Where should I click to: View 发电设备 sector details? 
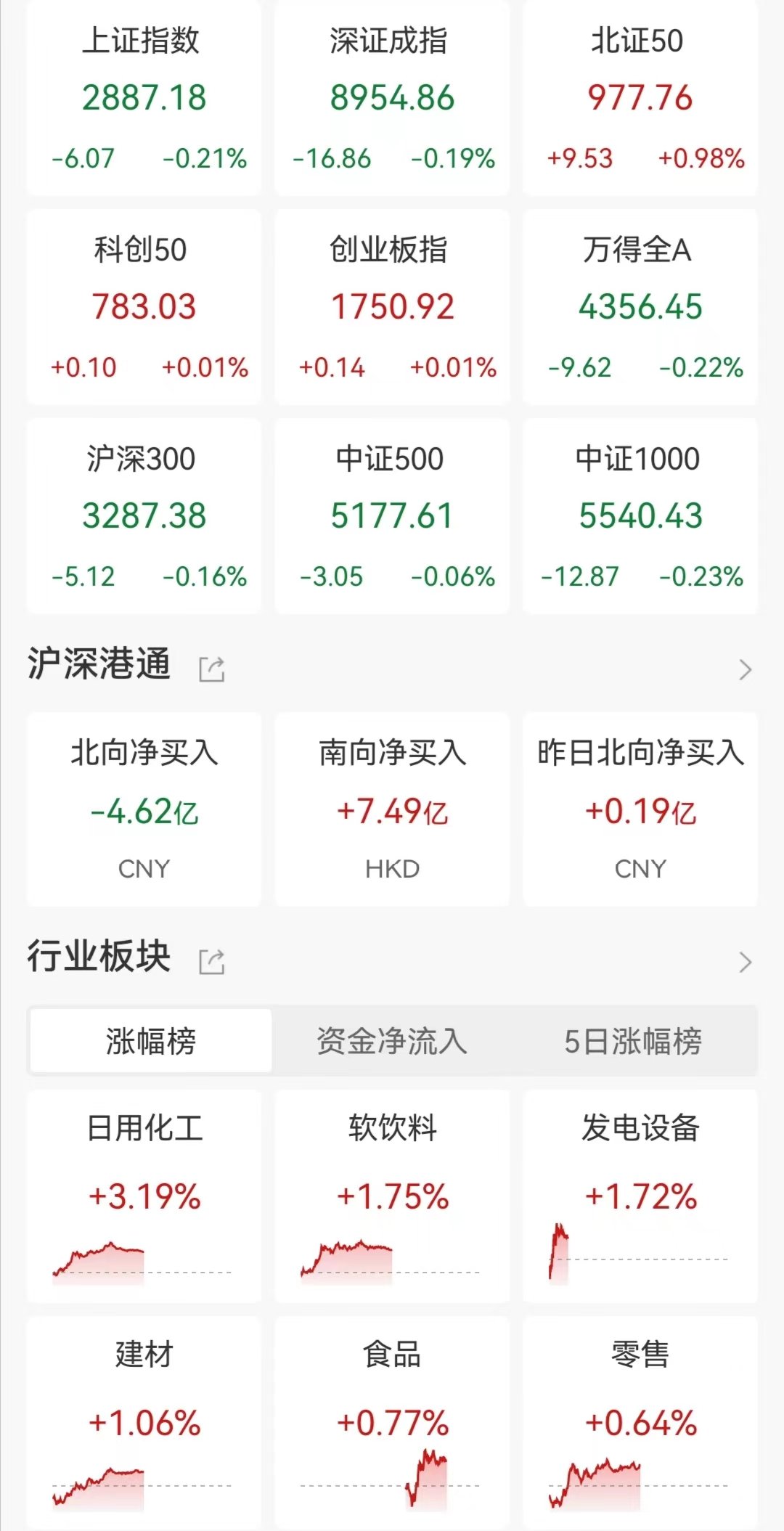coord(640,1194)
